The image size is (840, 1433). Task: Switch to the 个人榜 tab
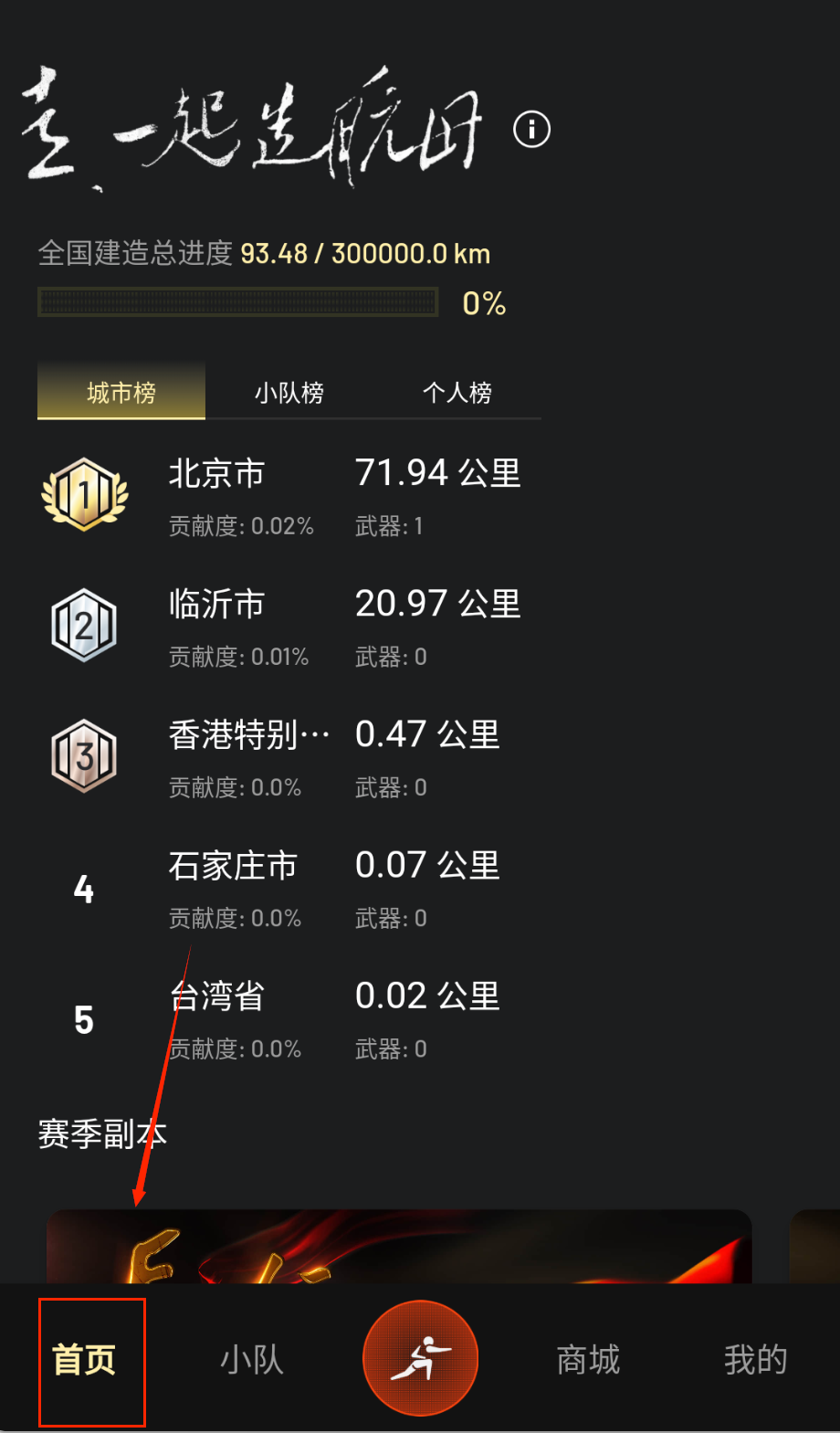click(x=457, y=393)
